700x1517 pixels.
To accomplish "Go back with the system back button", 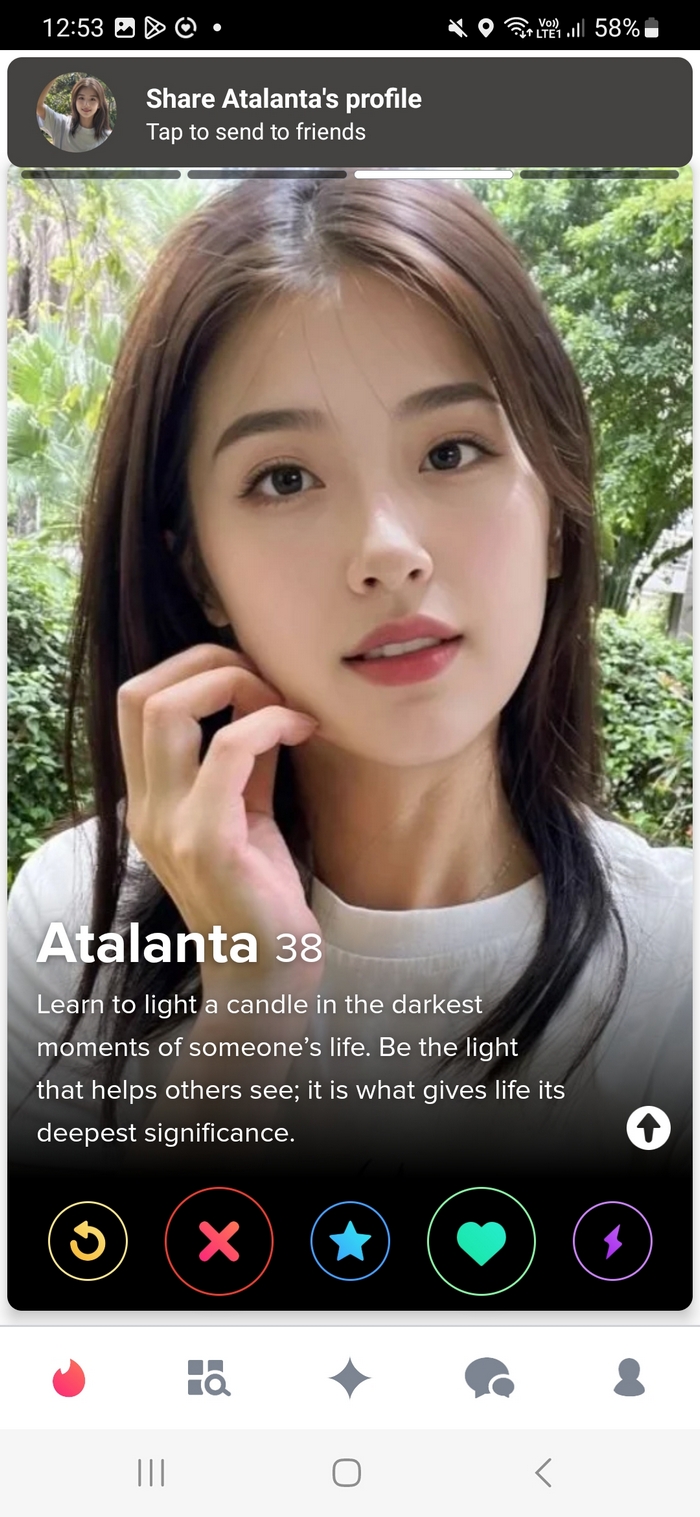I will click(543, 1472).
